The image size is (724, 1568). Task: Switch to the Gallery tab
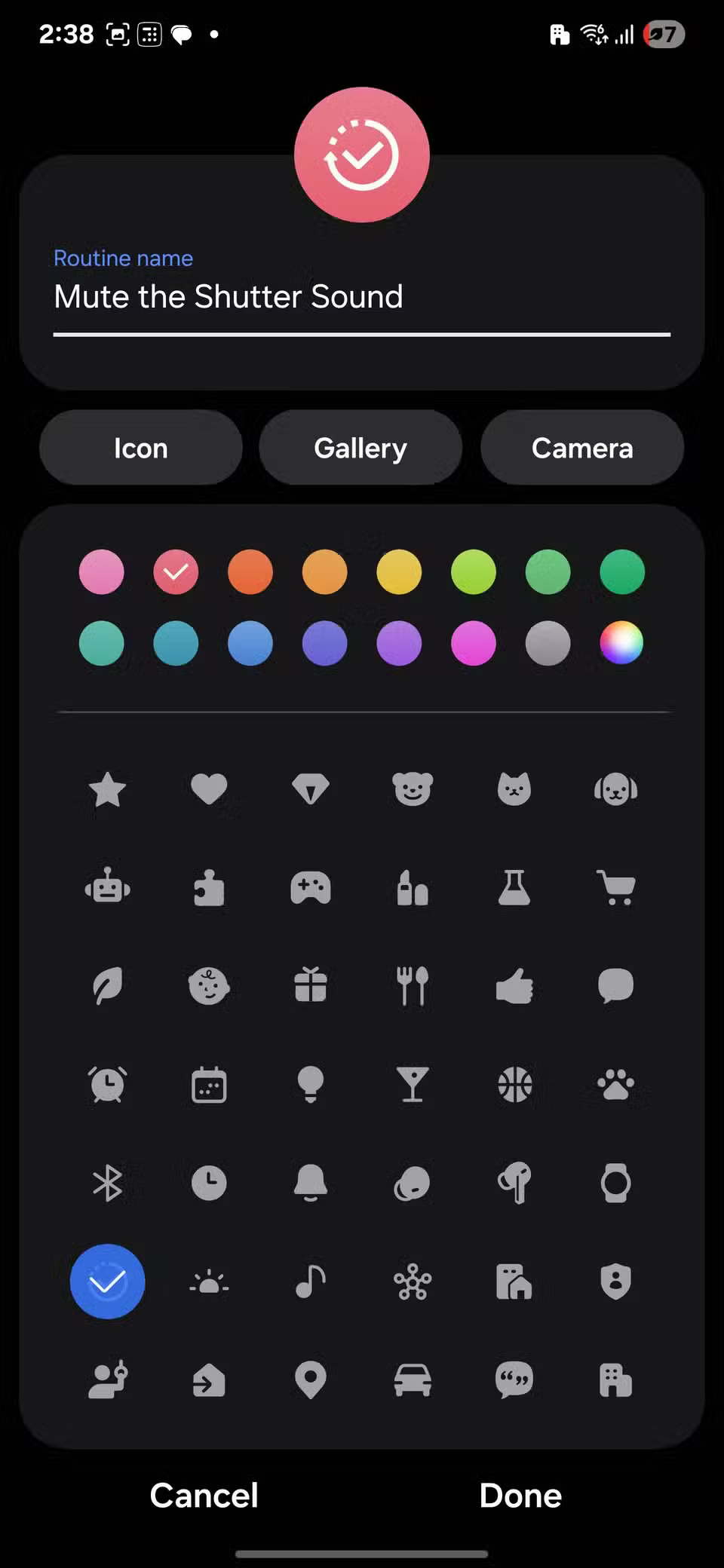[360, 447]
